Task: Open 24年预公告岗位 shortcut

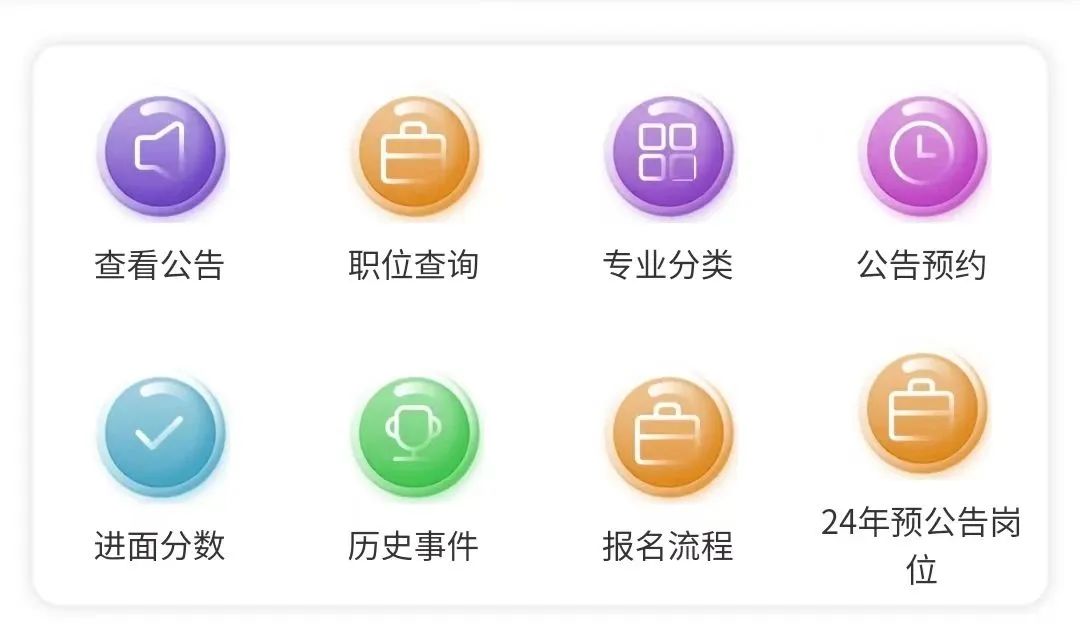Action: click(x=922, y=415)
